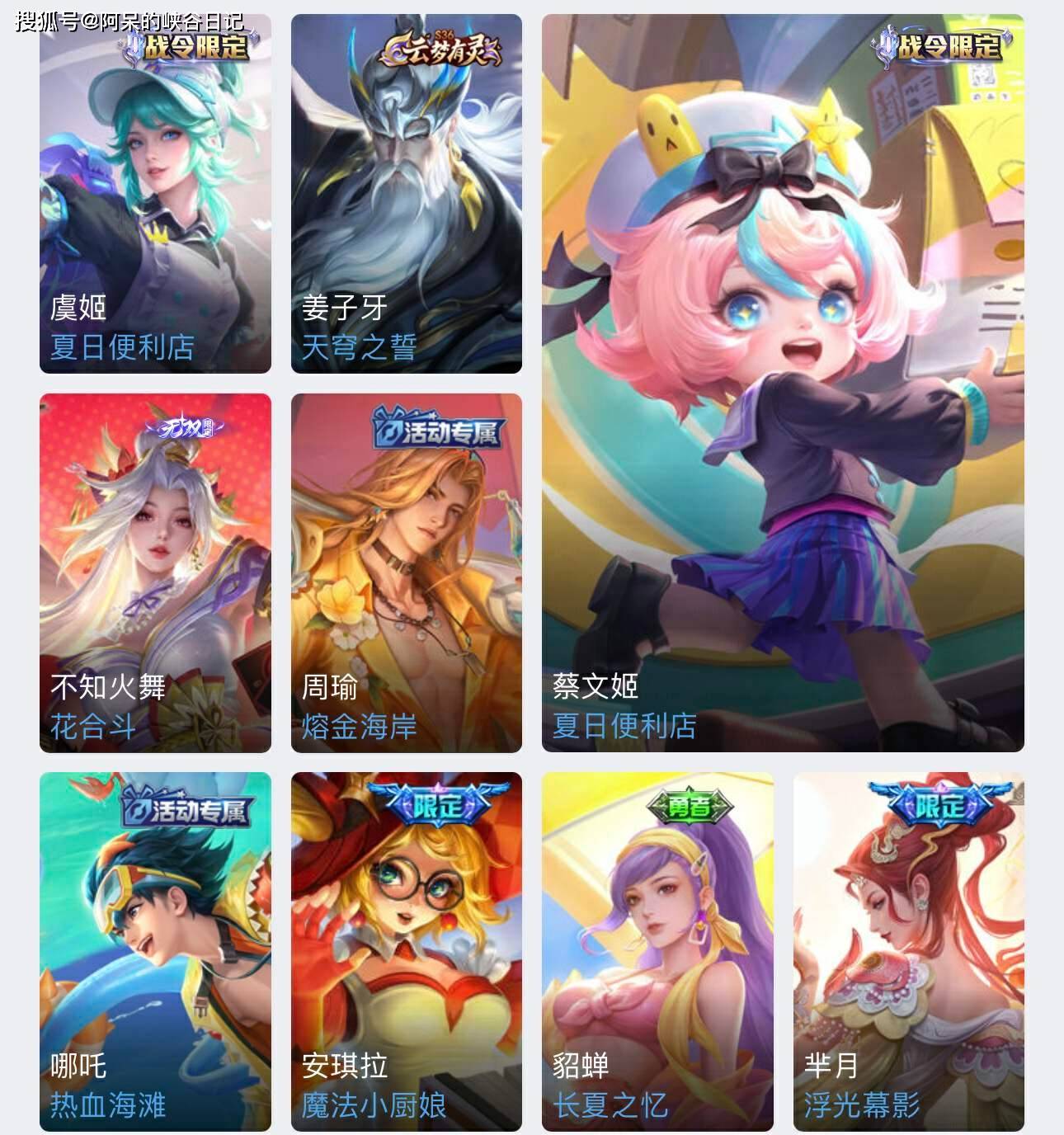Open the 安琪拉 魔法小厨娘 skin card
Viewport: 1064px width, 1135px height.
point(406,951)
